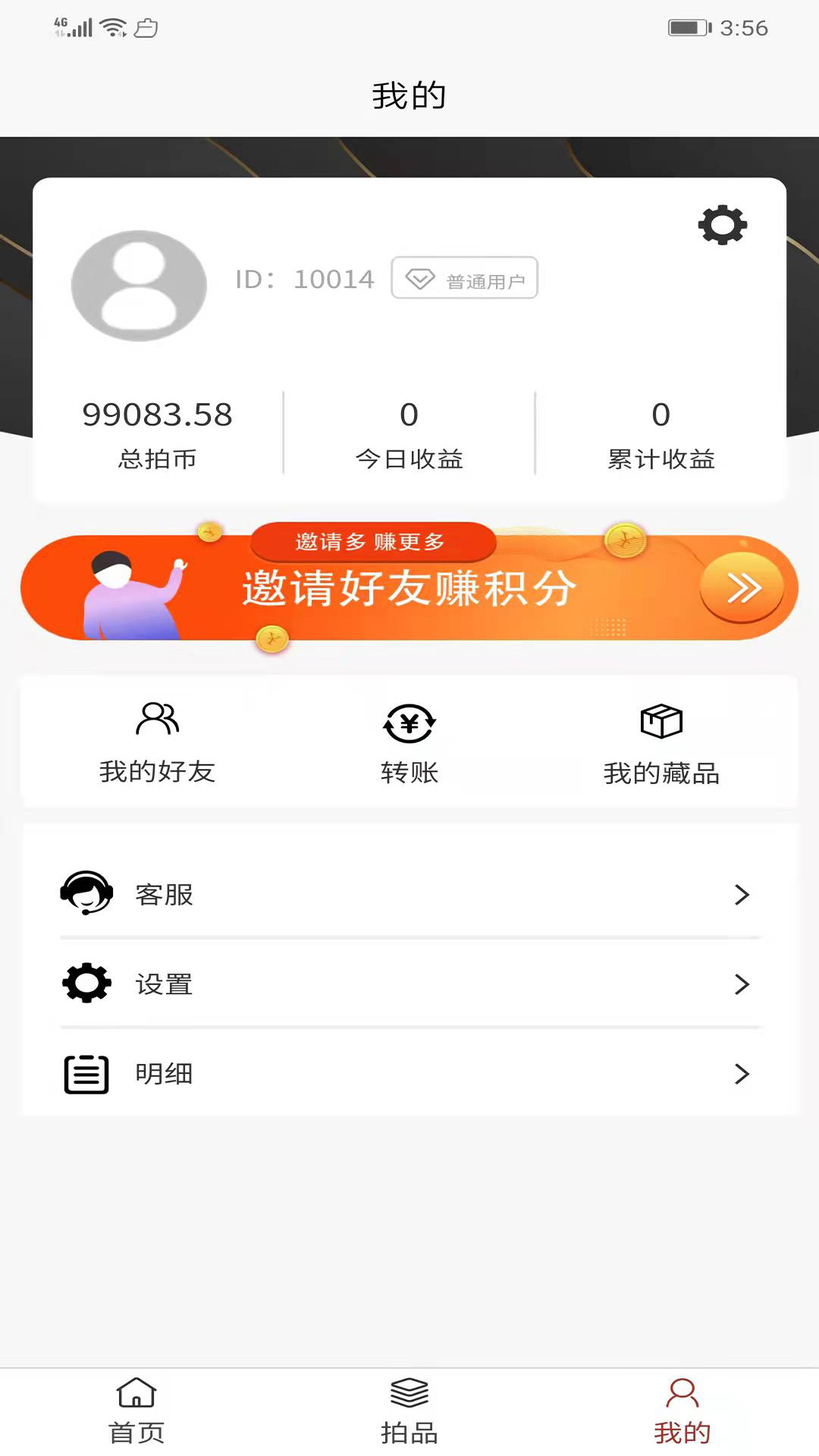
Task: Open the 设置 settings row
Action: coord(409,984)
